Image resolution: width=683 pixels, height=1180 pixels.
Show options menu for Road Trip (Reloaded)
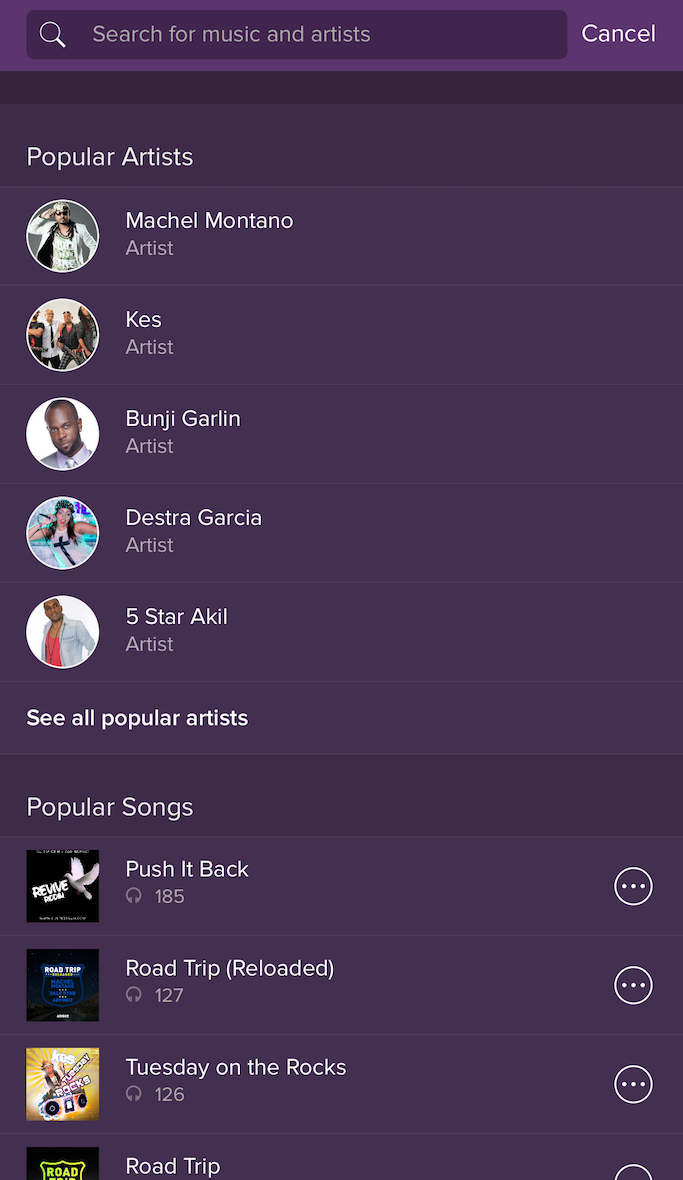point(633,985)
